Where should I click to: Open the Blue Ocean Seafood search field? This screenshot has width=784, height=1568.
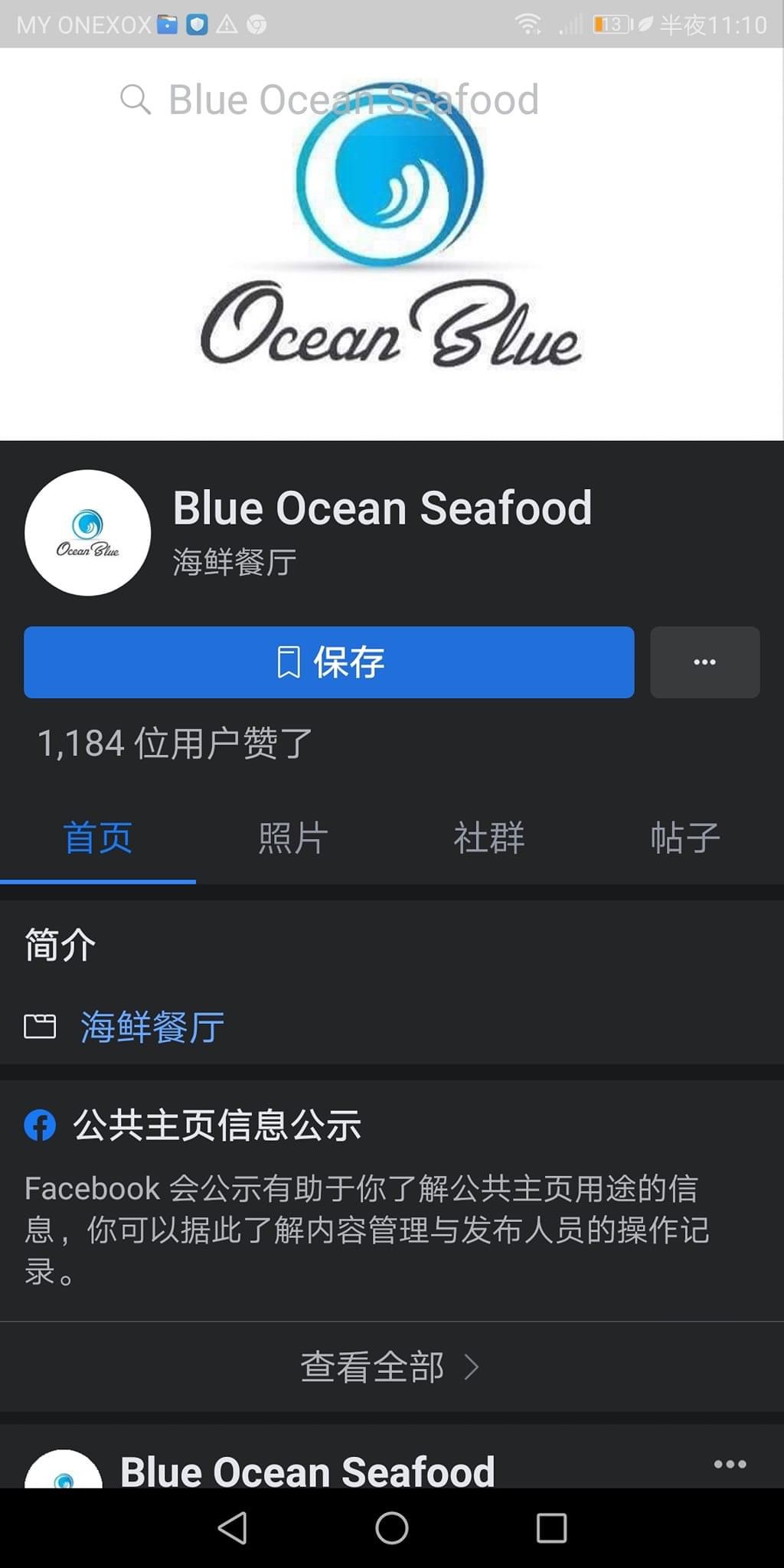pos(352,100)
